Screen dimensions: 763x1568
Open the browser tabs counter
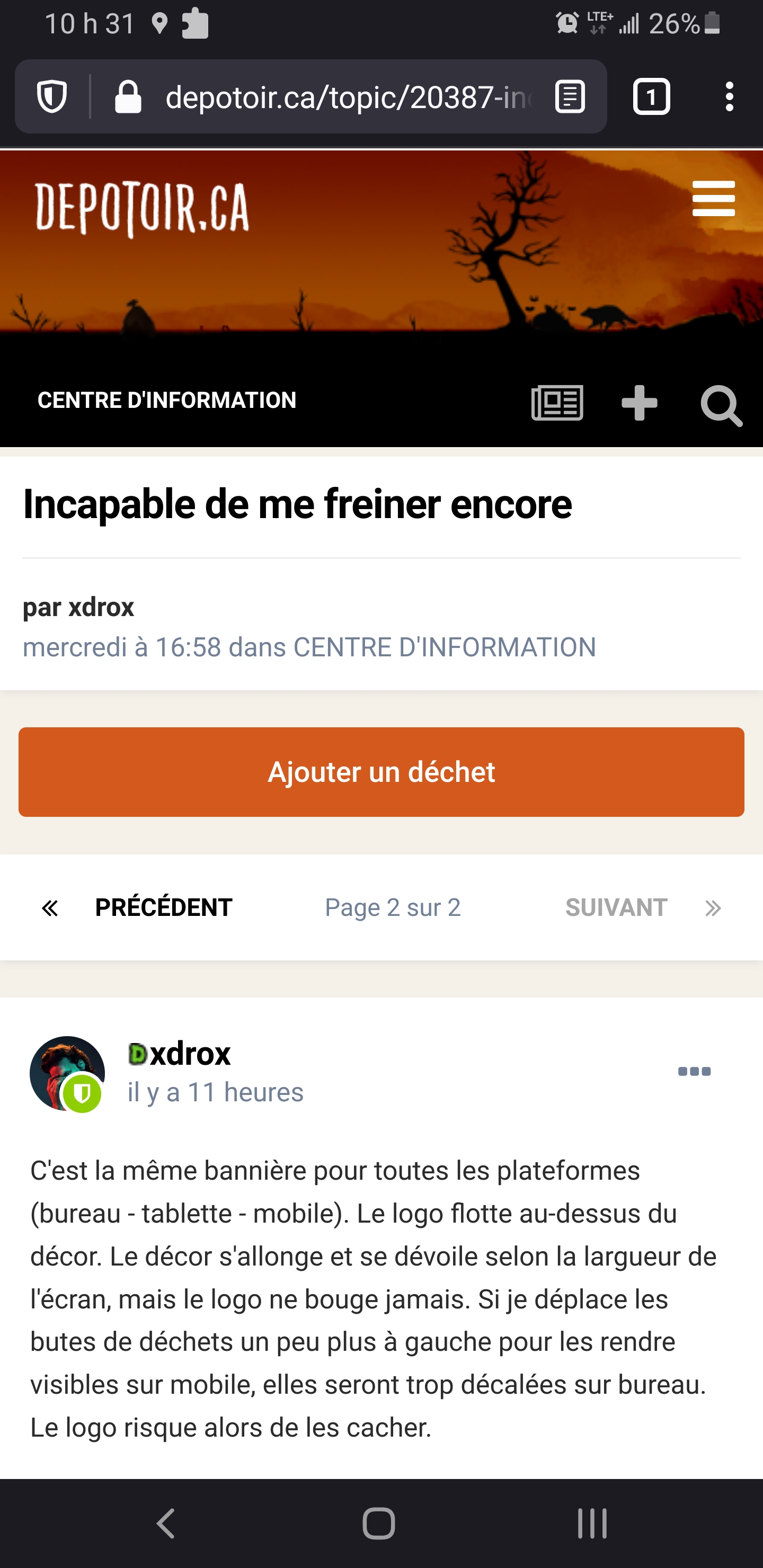click(x=651, y=97)
